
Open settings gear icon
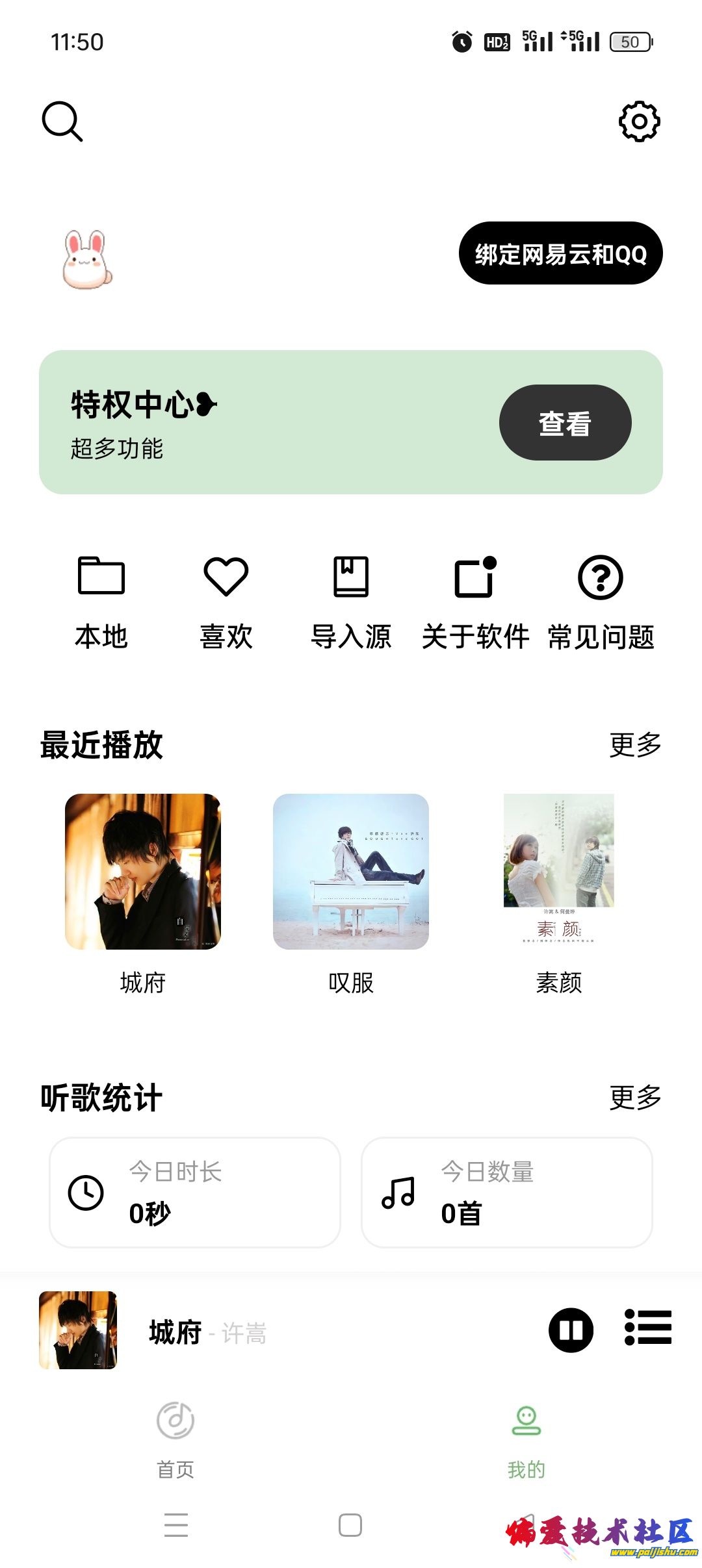[x=639, y=121]
